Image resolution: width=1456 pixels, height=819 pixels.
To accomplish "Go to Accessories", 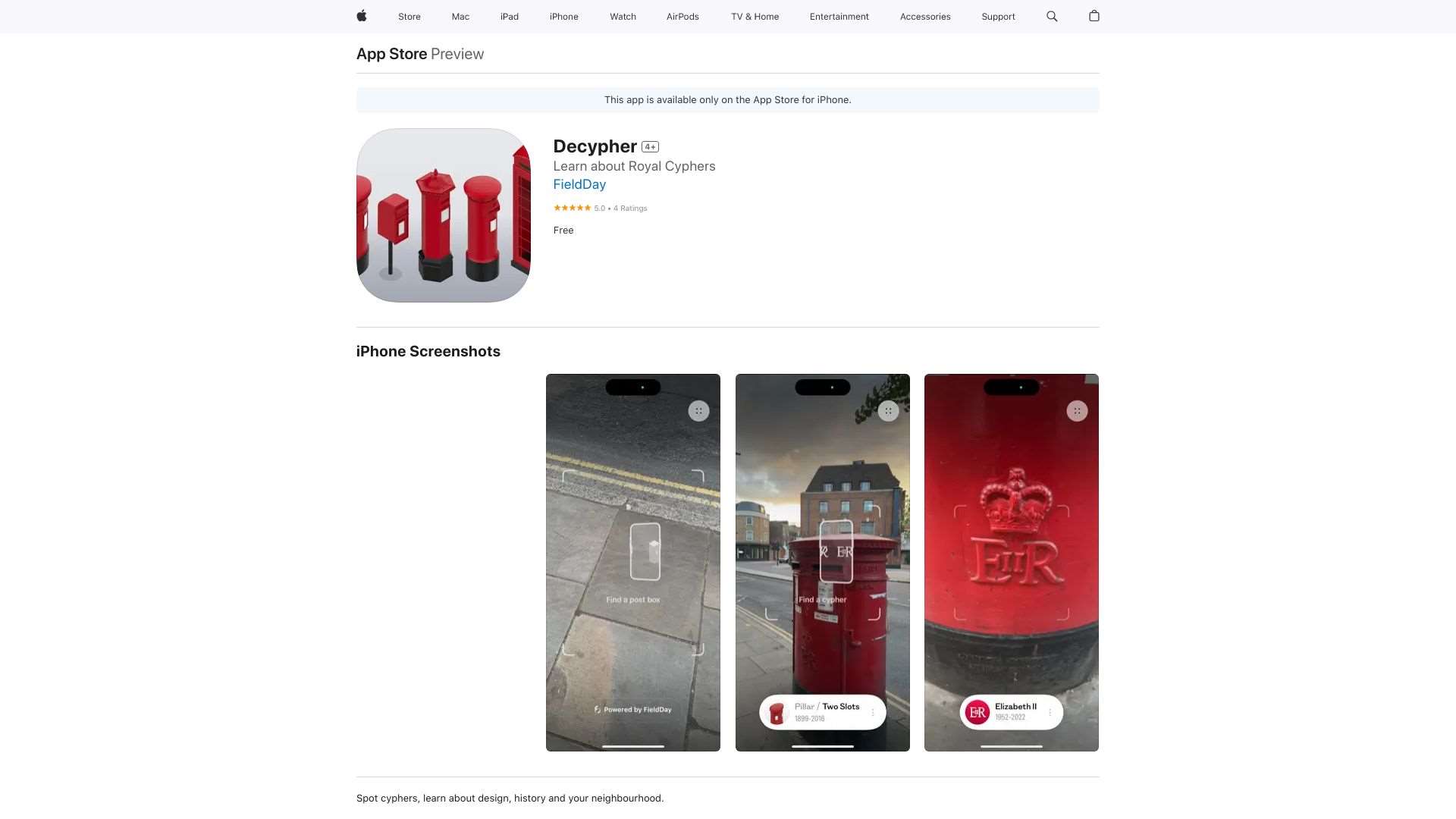I will tap(924, 17).
